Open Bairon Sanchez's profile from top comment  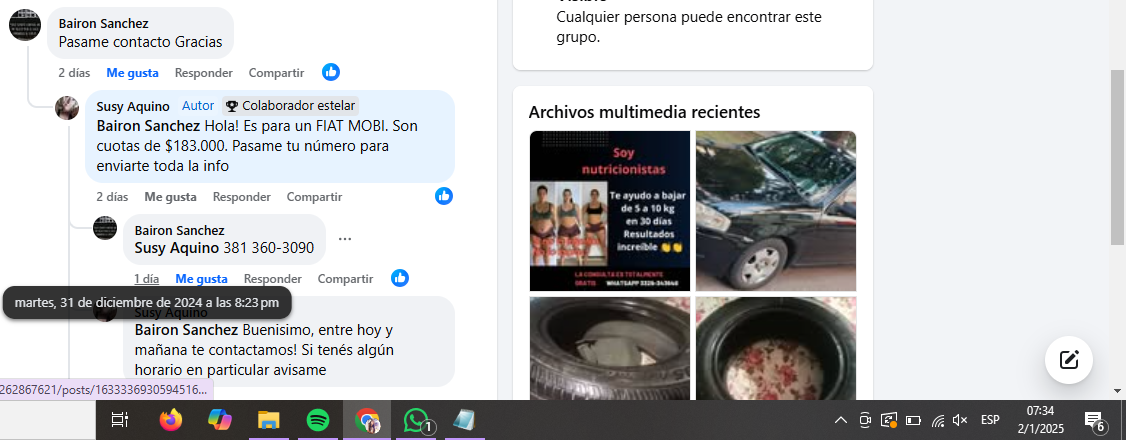coord(103,23)
